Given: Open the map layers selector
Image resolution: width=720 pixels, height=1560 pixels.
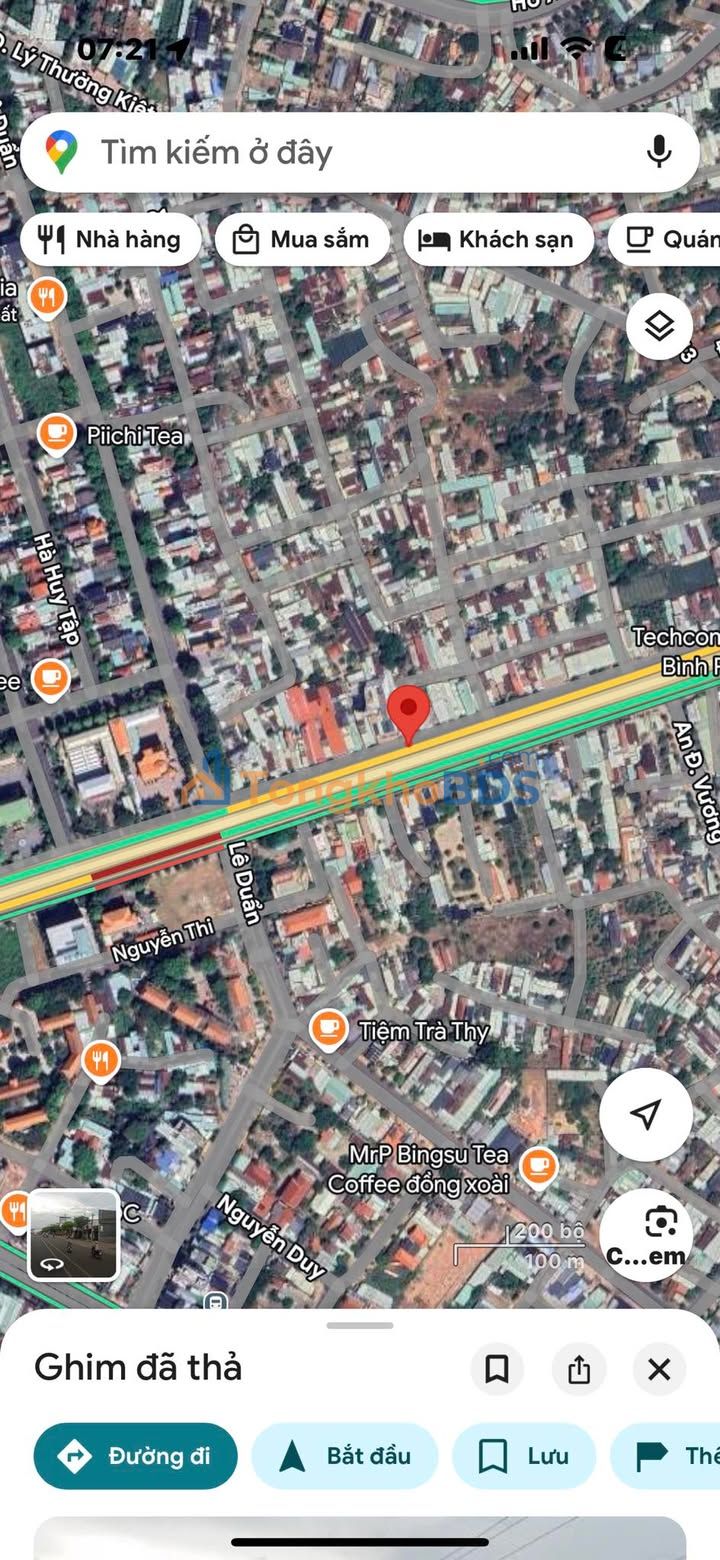Looking at the screenshot, I should (x=659, y=326).
